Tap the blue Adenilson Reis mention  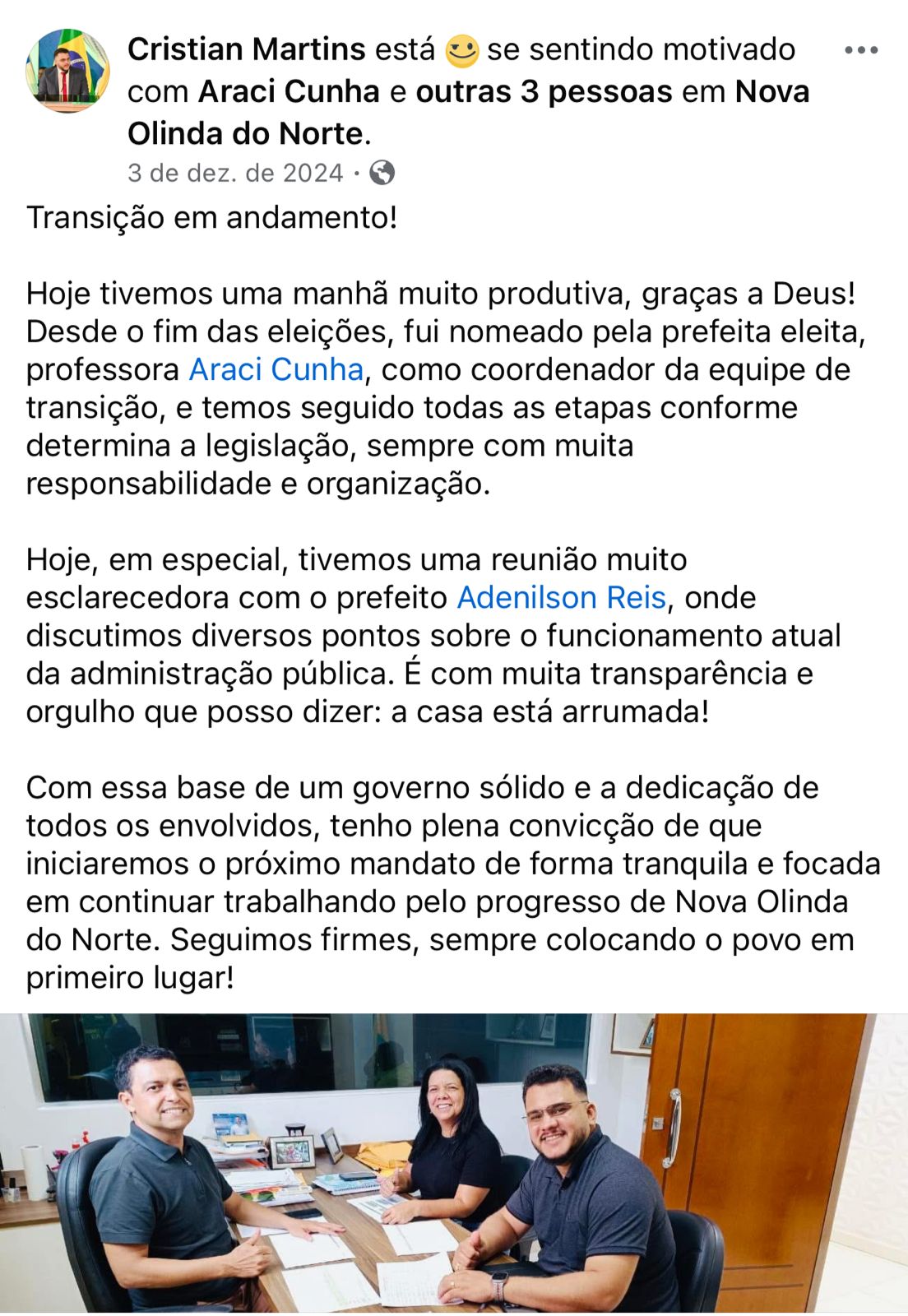[x=561, y=598]
